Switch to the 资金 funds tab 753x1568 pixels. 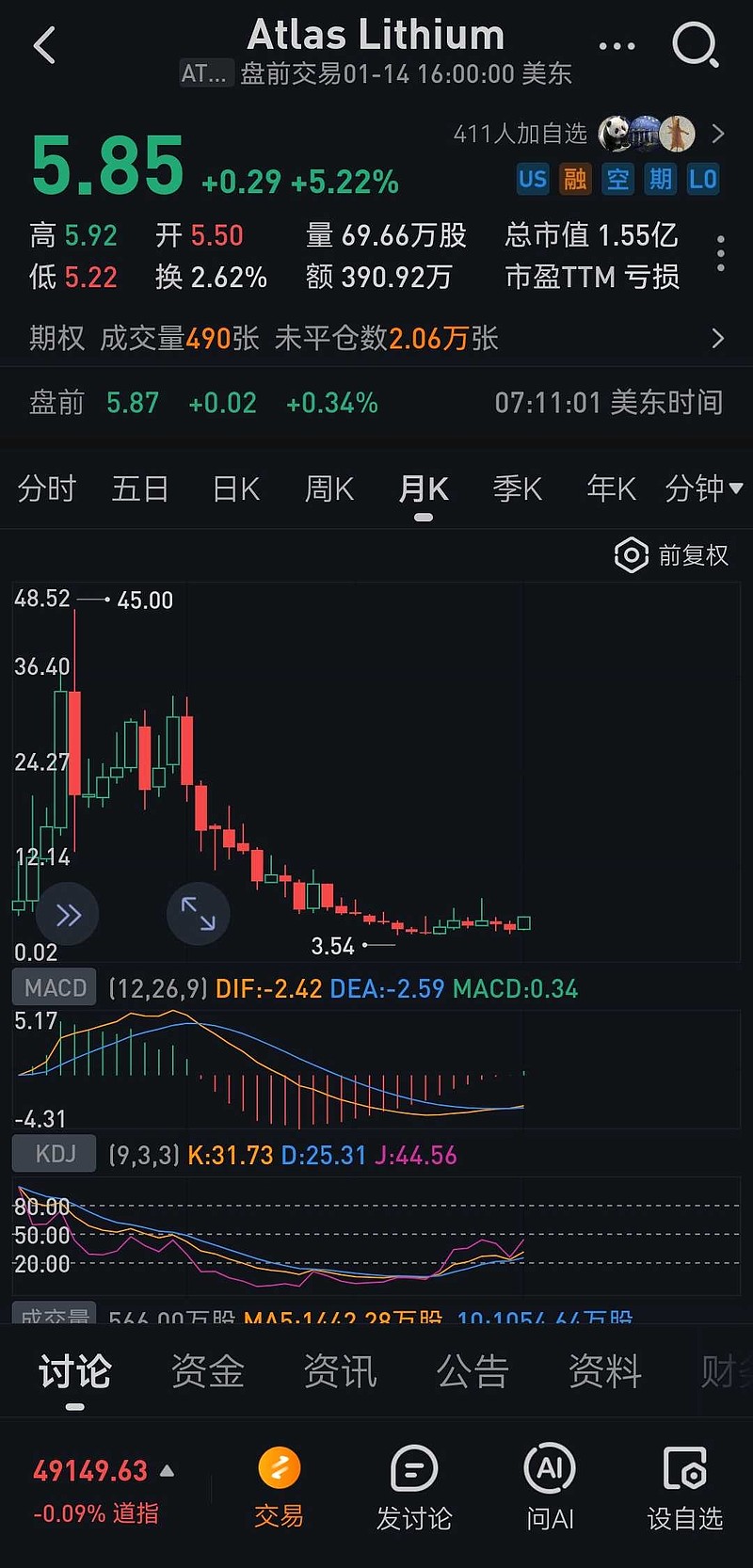click(206, 1372)
